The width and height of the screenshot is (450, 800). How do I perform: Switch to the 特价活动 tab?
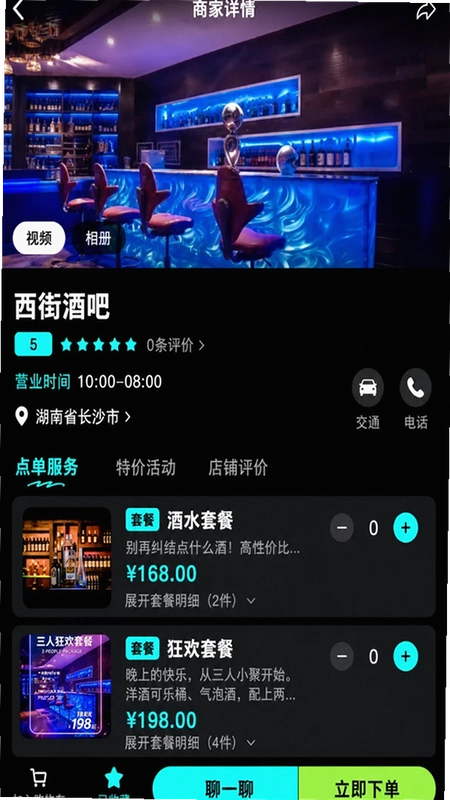[x=145, y=467]
